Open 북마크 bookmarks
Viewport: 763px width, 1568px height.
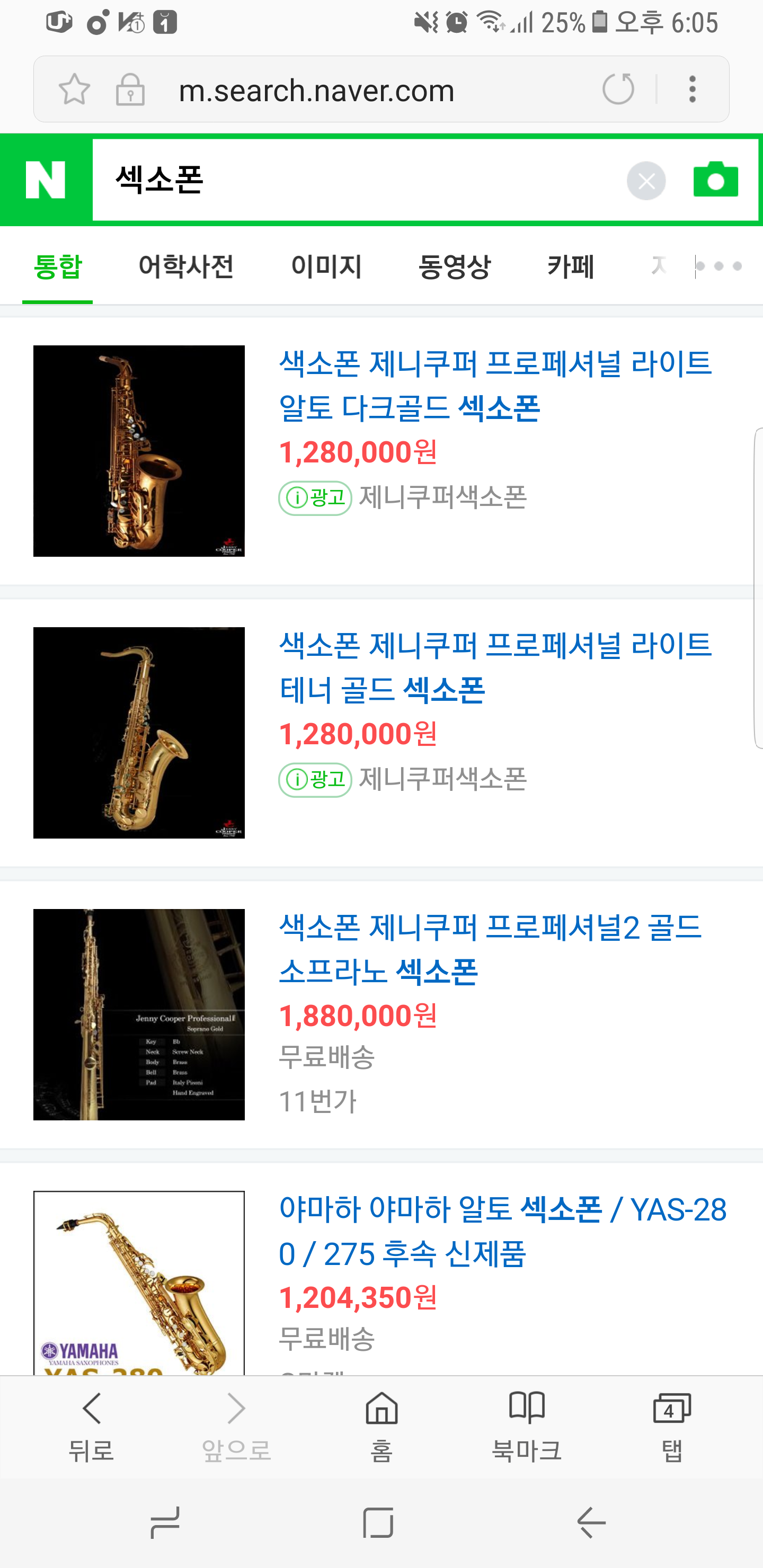coord(527,1426)
